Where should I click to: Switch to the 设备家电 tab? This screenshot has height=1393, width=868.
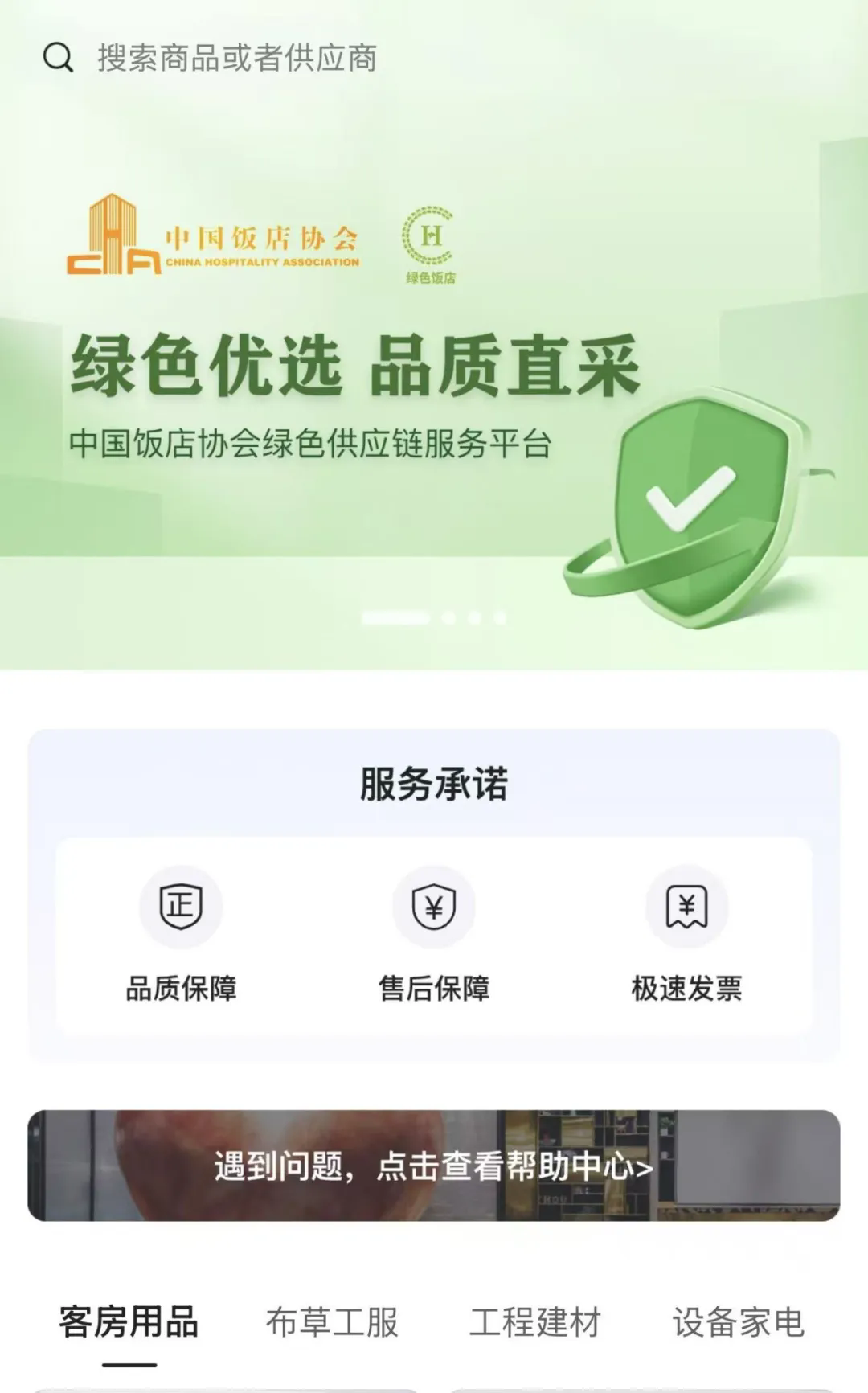click(738, 1322)
